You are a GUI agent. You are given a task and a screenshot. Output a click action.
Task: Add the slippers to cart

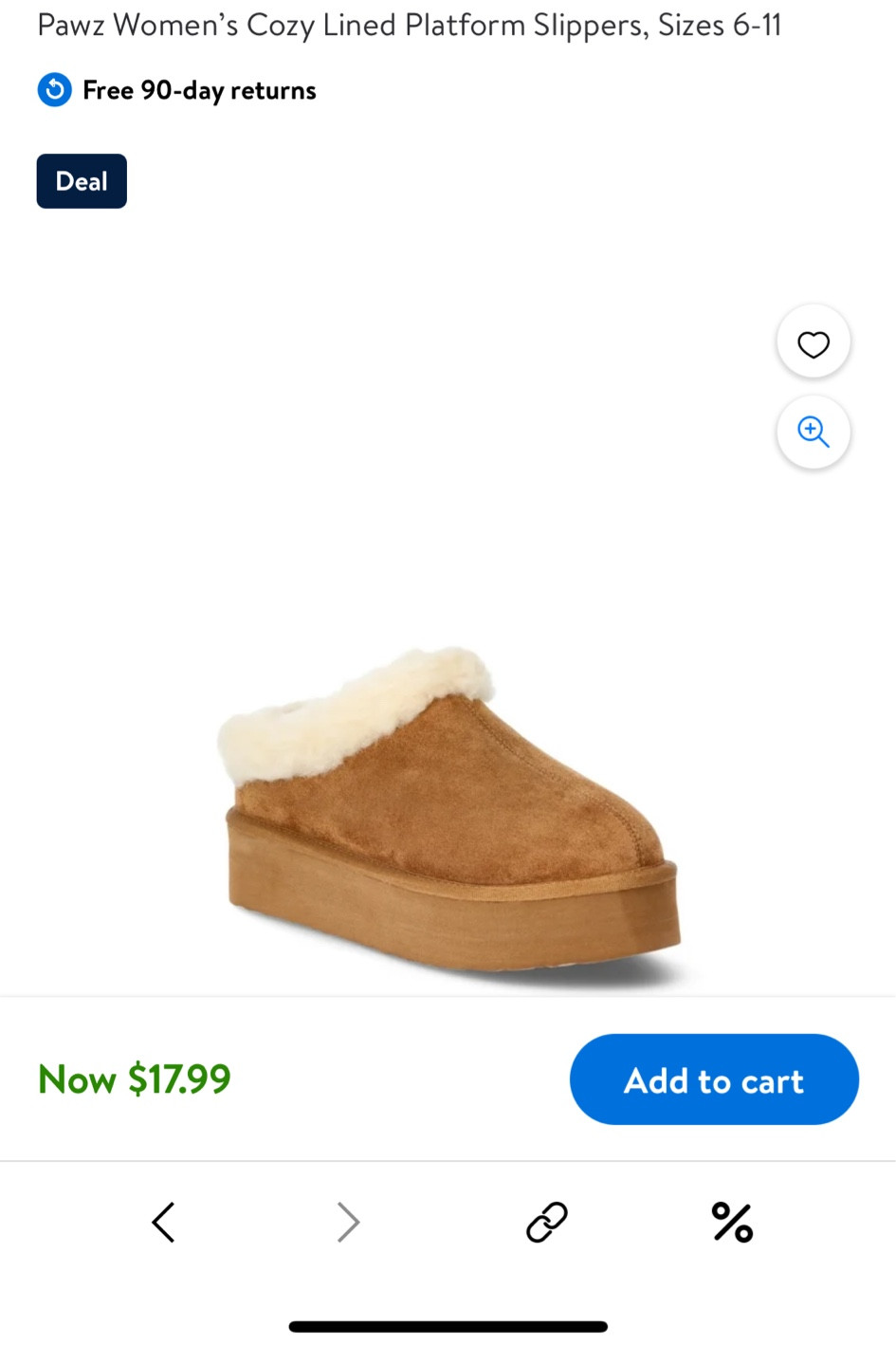[713, 1079]
